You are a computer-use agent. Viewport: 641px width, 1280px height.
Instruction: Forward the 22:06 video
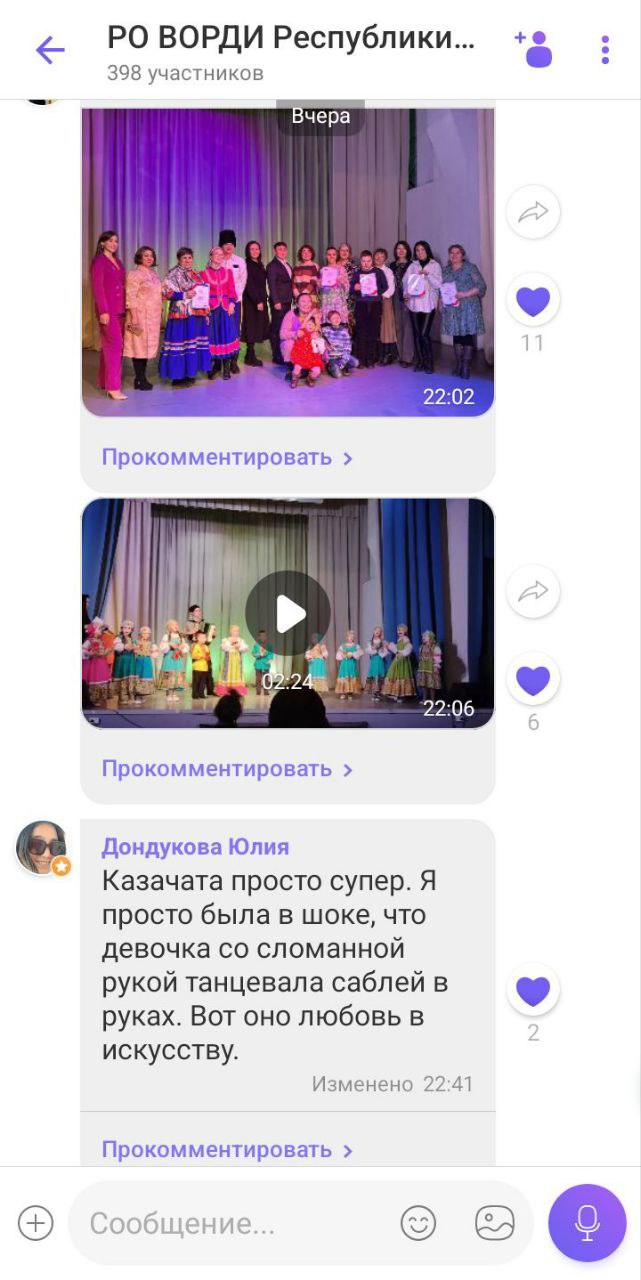pyautogui.click(x=533, y=592)
